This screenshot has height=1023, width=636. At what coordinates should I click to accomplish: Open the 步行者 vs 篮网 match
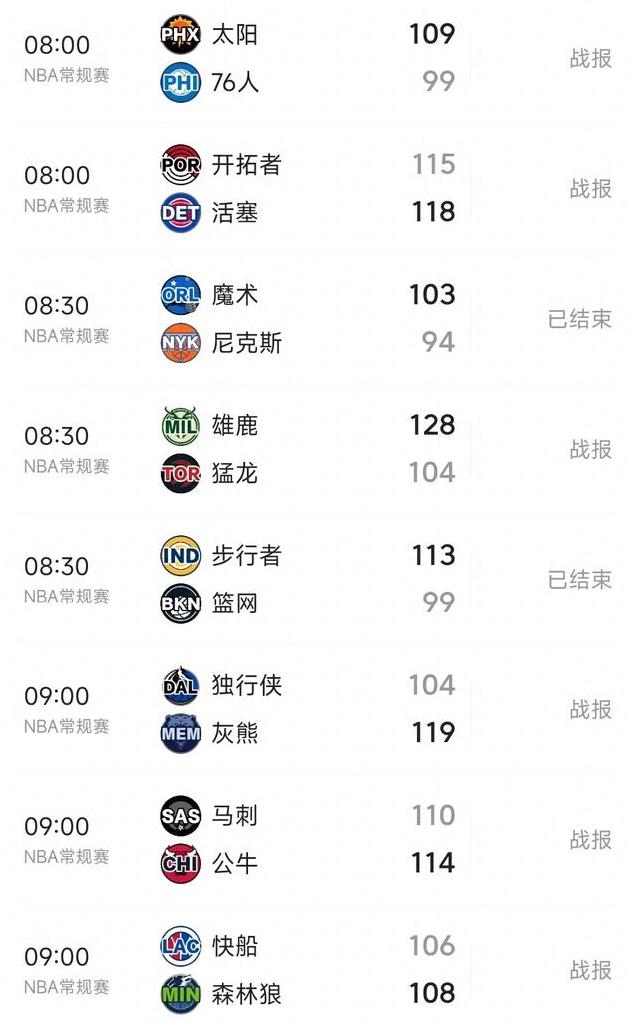(318, 579)
